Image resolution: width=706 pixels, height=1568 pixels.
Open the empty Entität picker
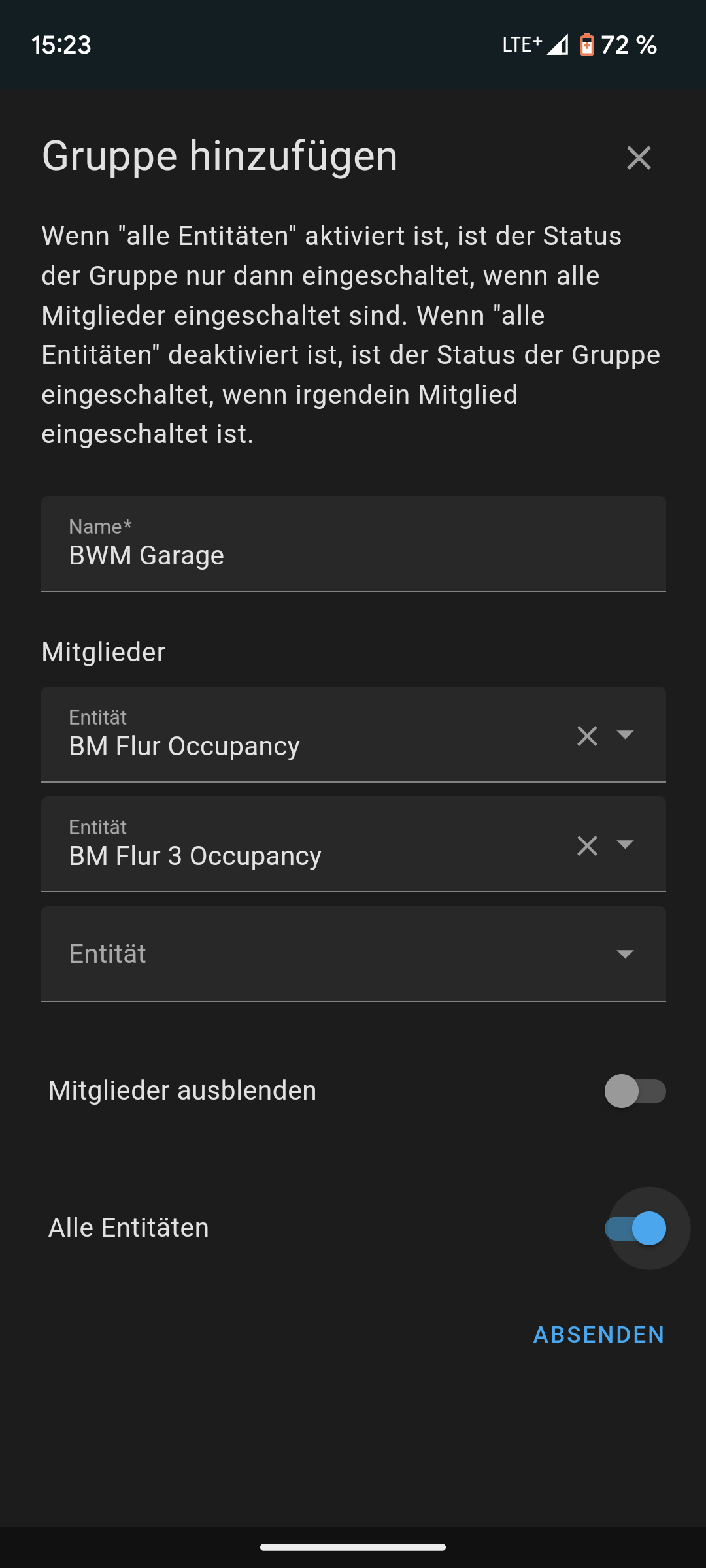click(x=354, y=954)
